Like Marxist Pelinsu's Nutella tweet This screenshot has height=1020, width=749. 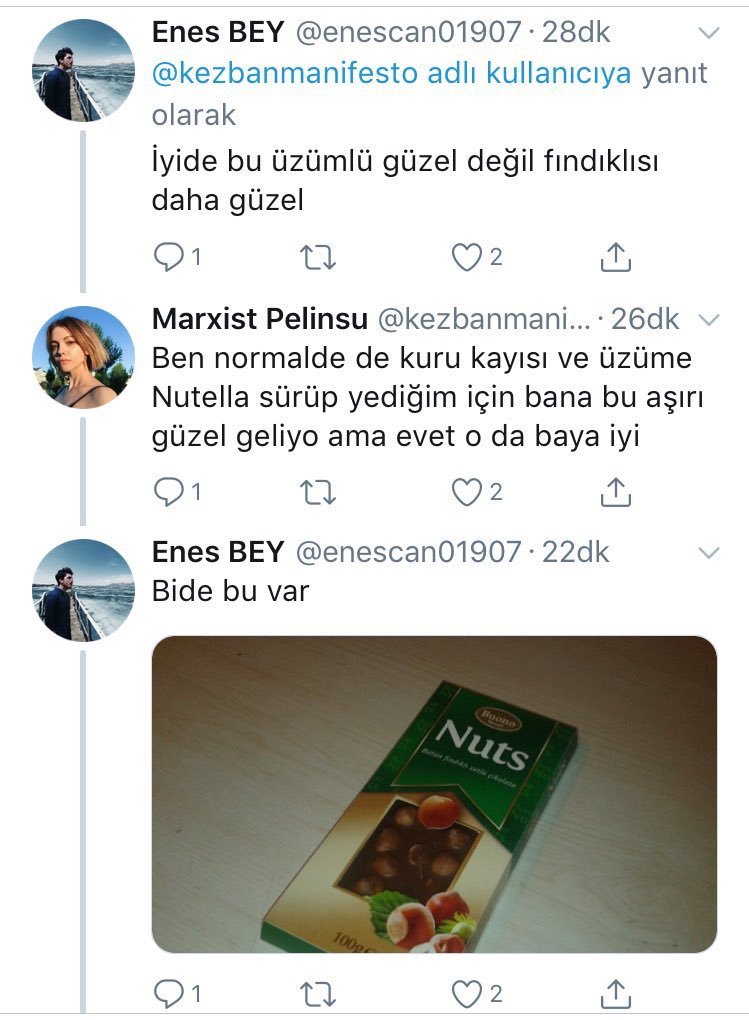click(466, 491)
